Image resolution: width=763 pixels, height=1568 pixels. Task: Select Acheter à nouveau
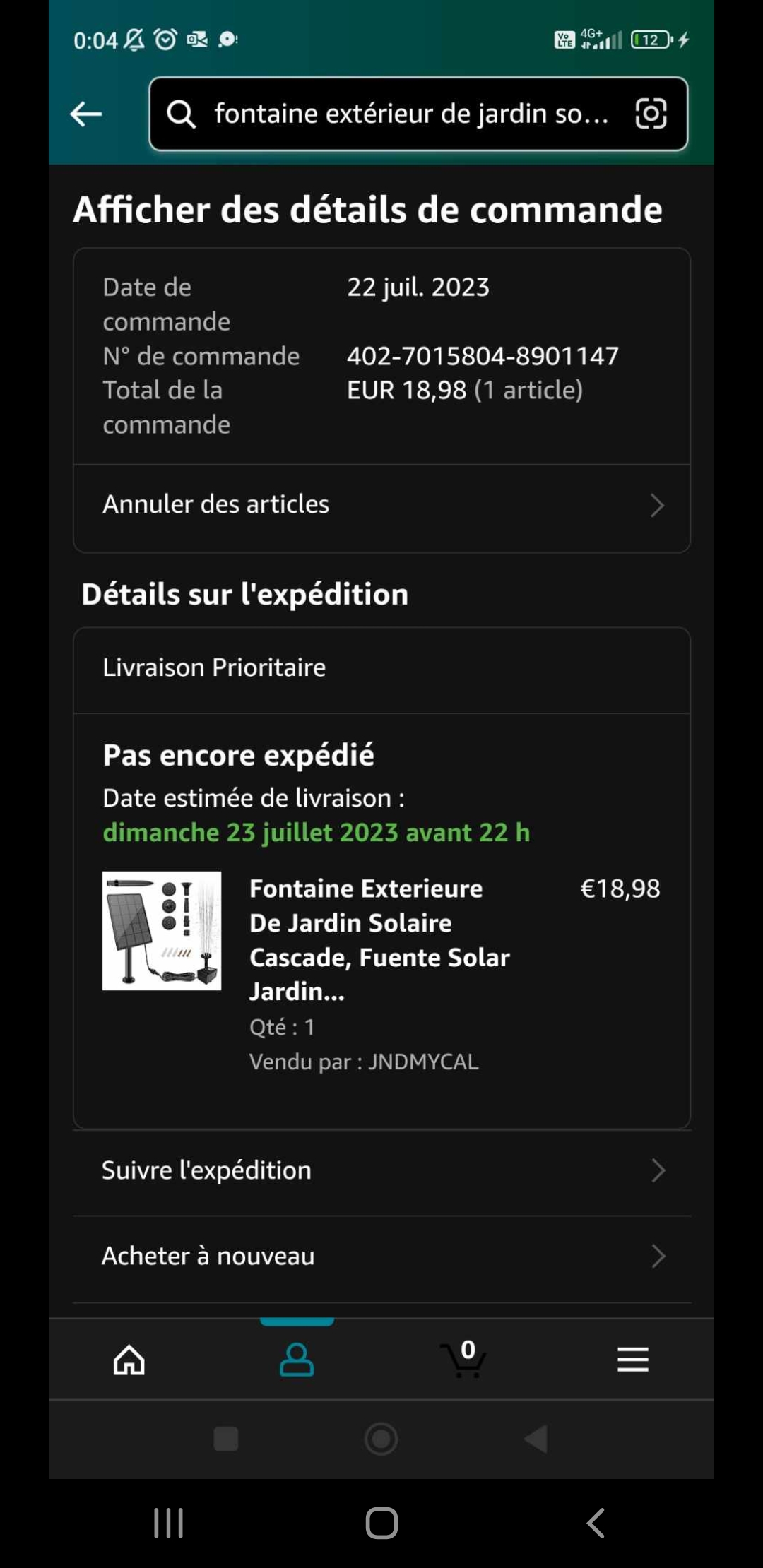tap(381, 1256)
